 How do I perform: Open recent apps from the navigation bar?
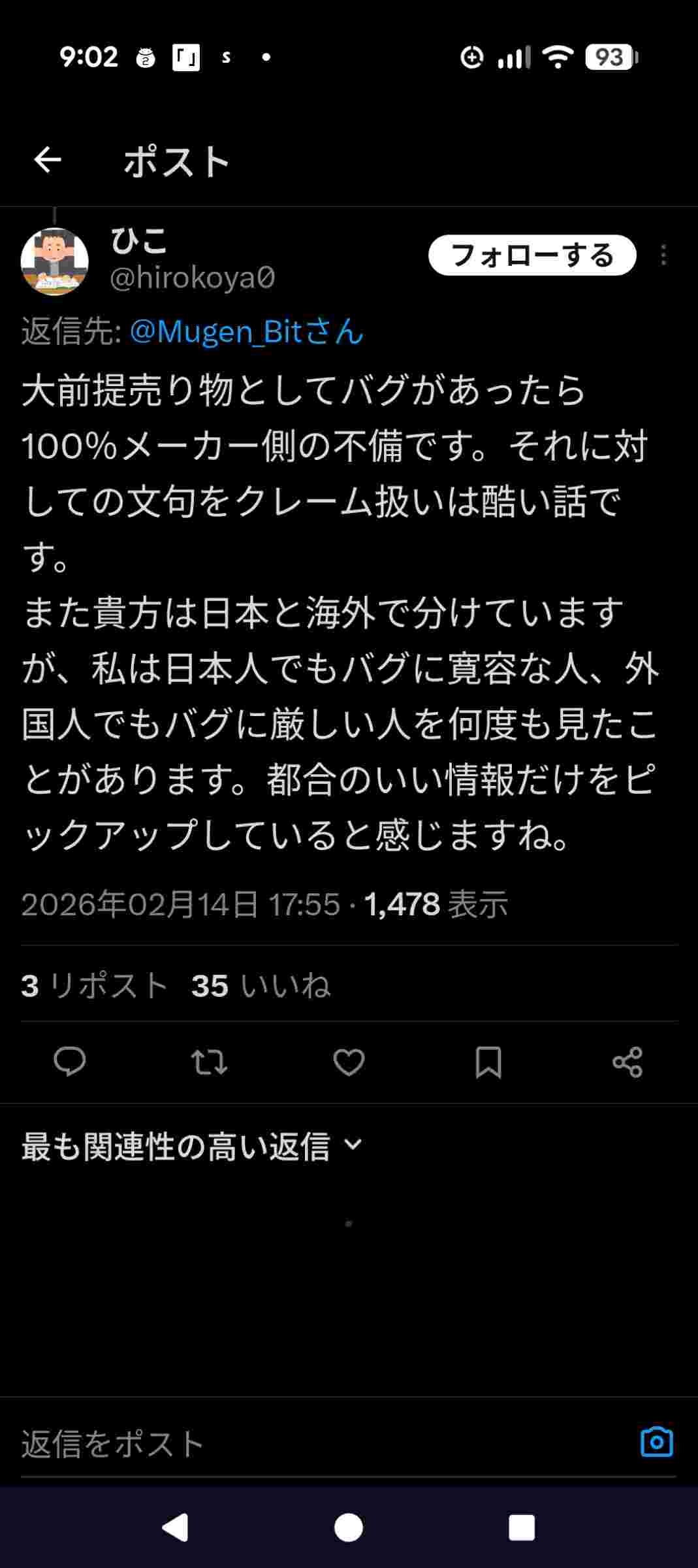tap(521, 1528)
